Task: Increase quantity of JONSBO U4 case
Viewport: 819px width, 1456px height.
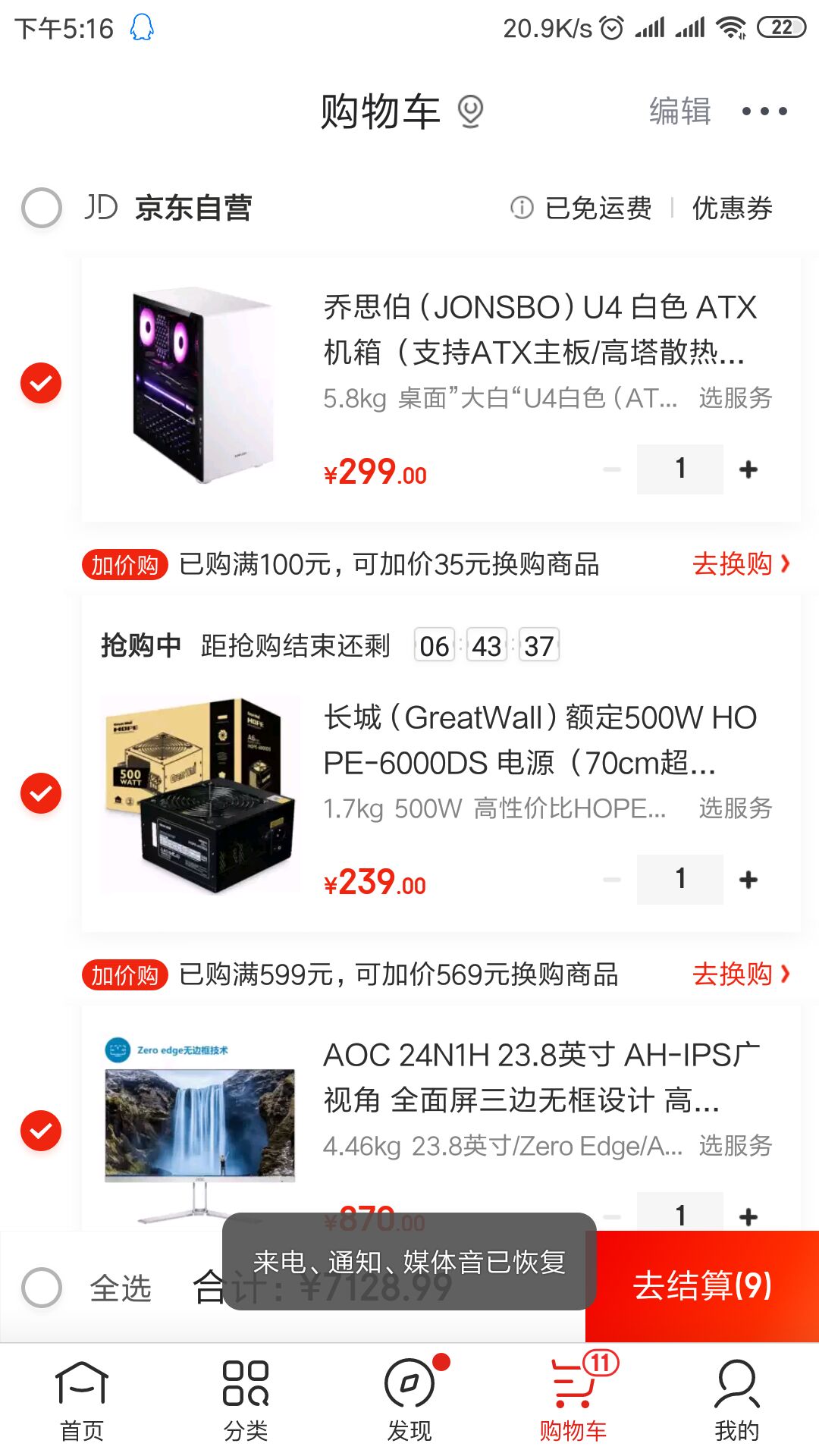Action: pyautogui.click(x=748, y=469)
